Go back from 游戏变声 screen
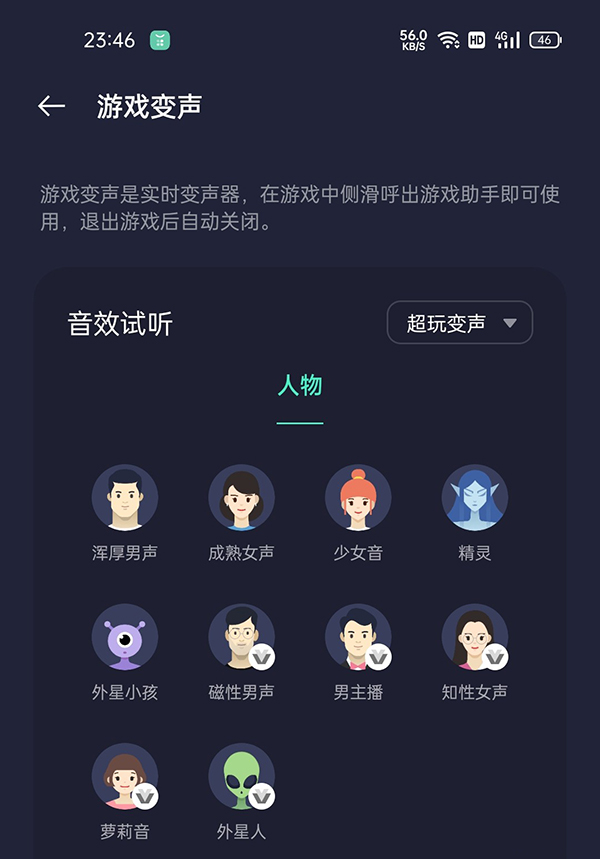Screen dimensions: 600x859 tap(51, 106)
